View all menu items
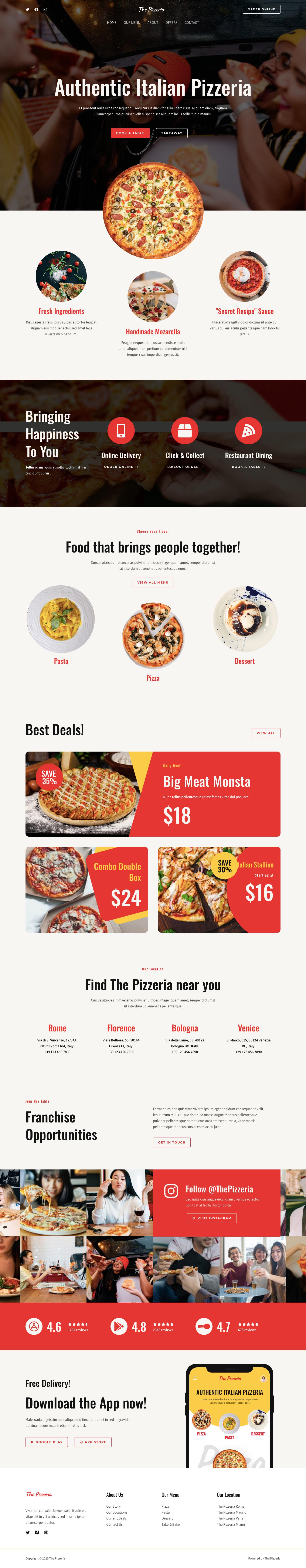Screen dimensions: 306x1568 (x=153, y=582)
